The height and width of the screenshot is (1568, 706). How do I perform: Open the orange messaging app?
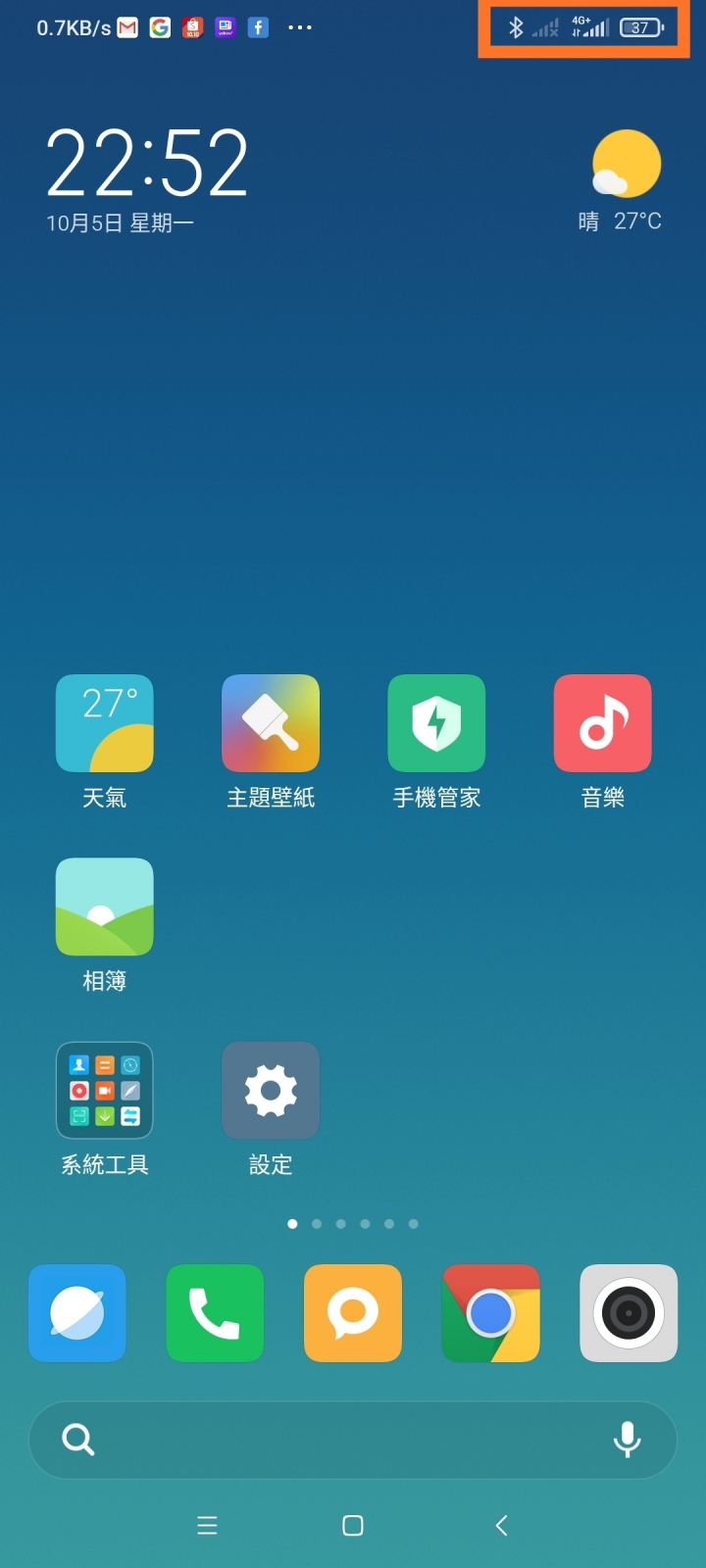tap(353, 1313)
